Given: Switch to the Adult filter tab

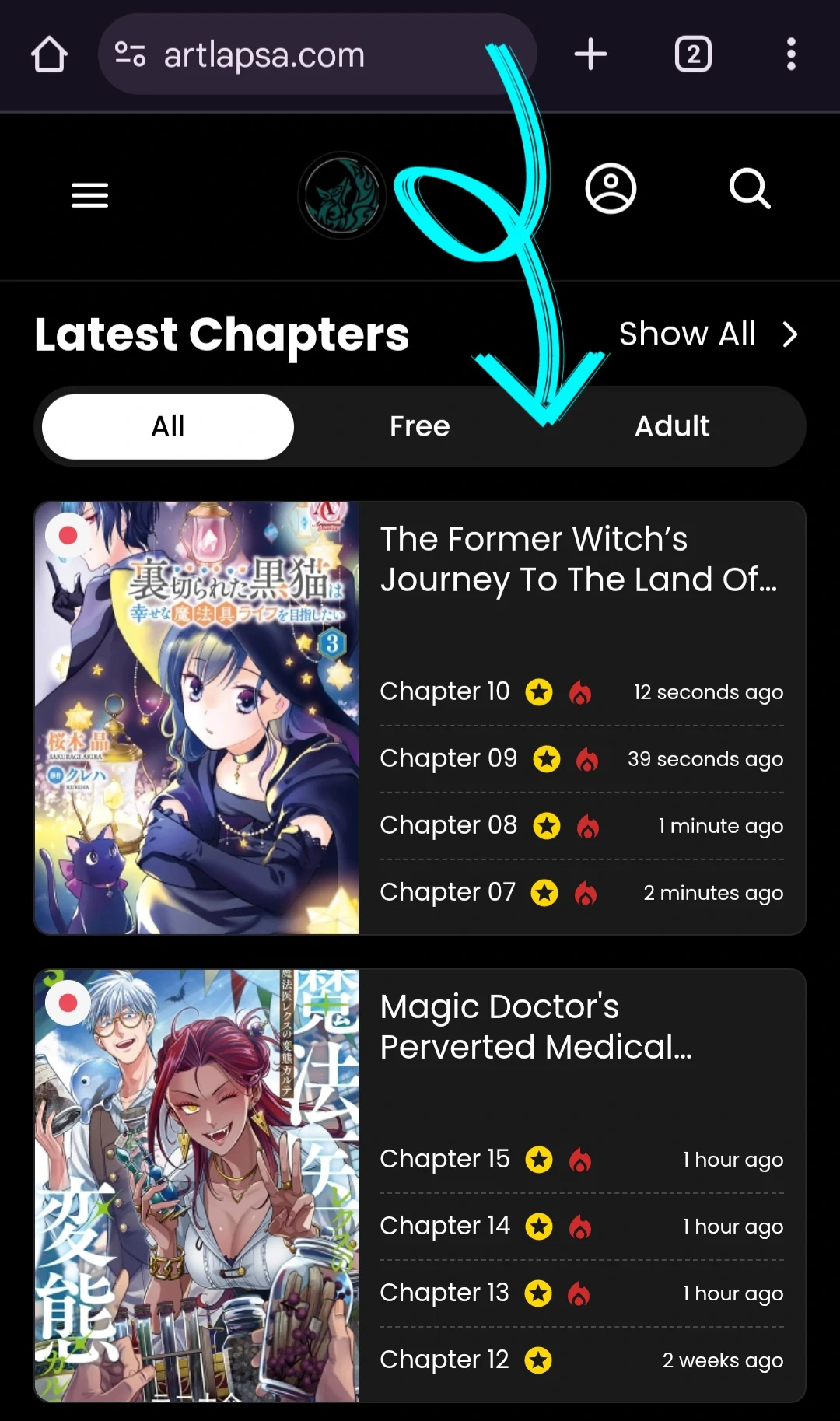Looking at the screenshot, I should 672,426.
